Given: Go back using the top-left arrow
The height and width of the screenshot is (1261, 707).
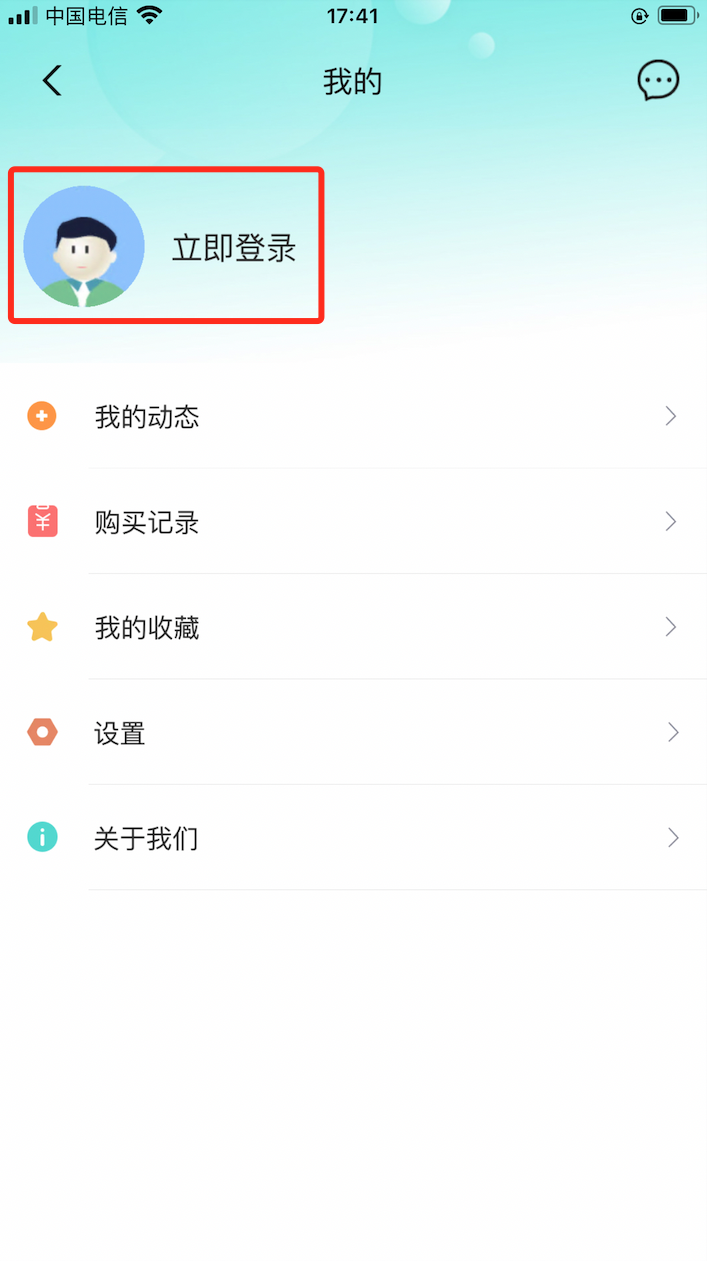Looking at the screenshot, I should (x=52, y=80).
